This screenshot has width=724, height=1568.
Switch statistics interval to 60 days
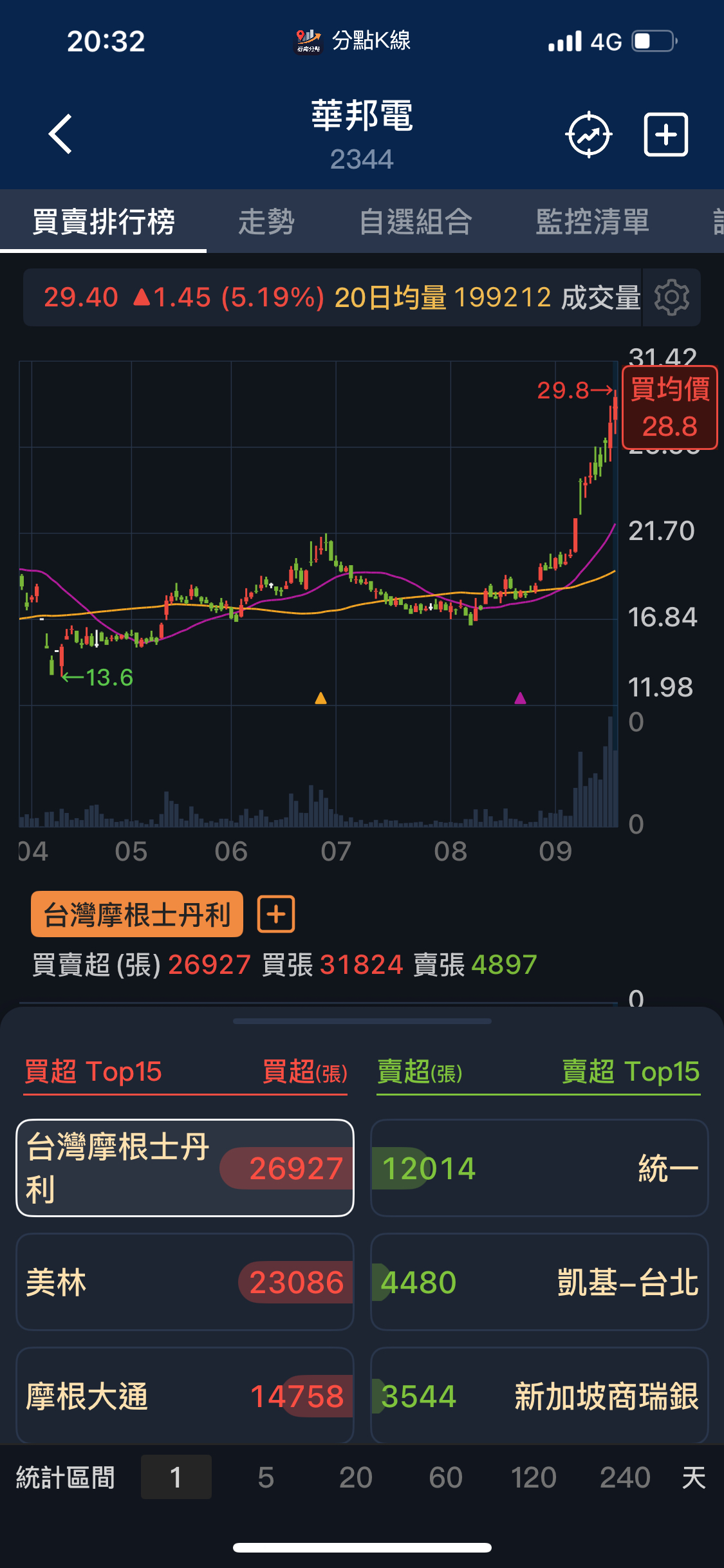tap(445, 1477)
